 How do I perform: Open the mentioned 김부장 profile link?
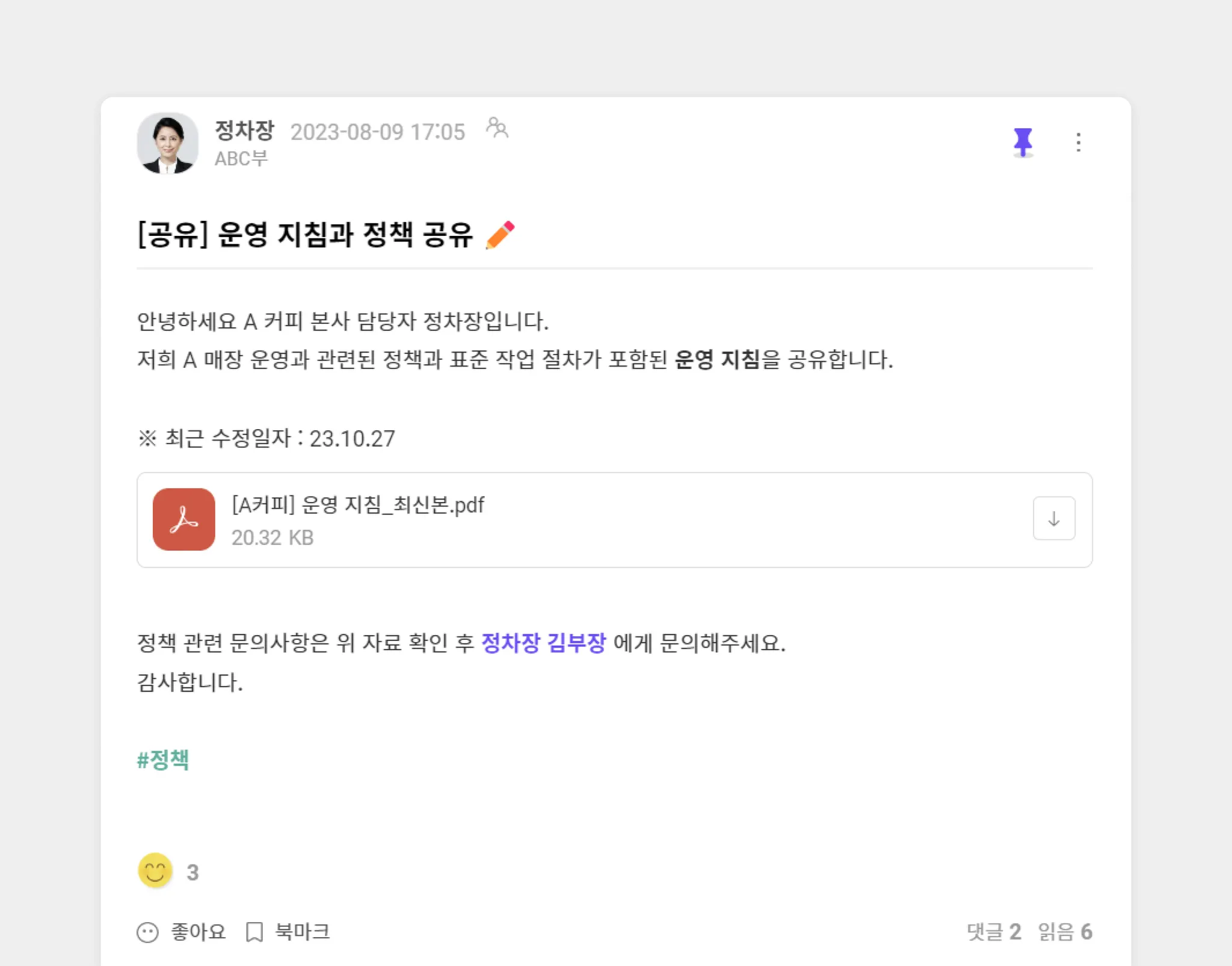pos(576,643)
